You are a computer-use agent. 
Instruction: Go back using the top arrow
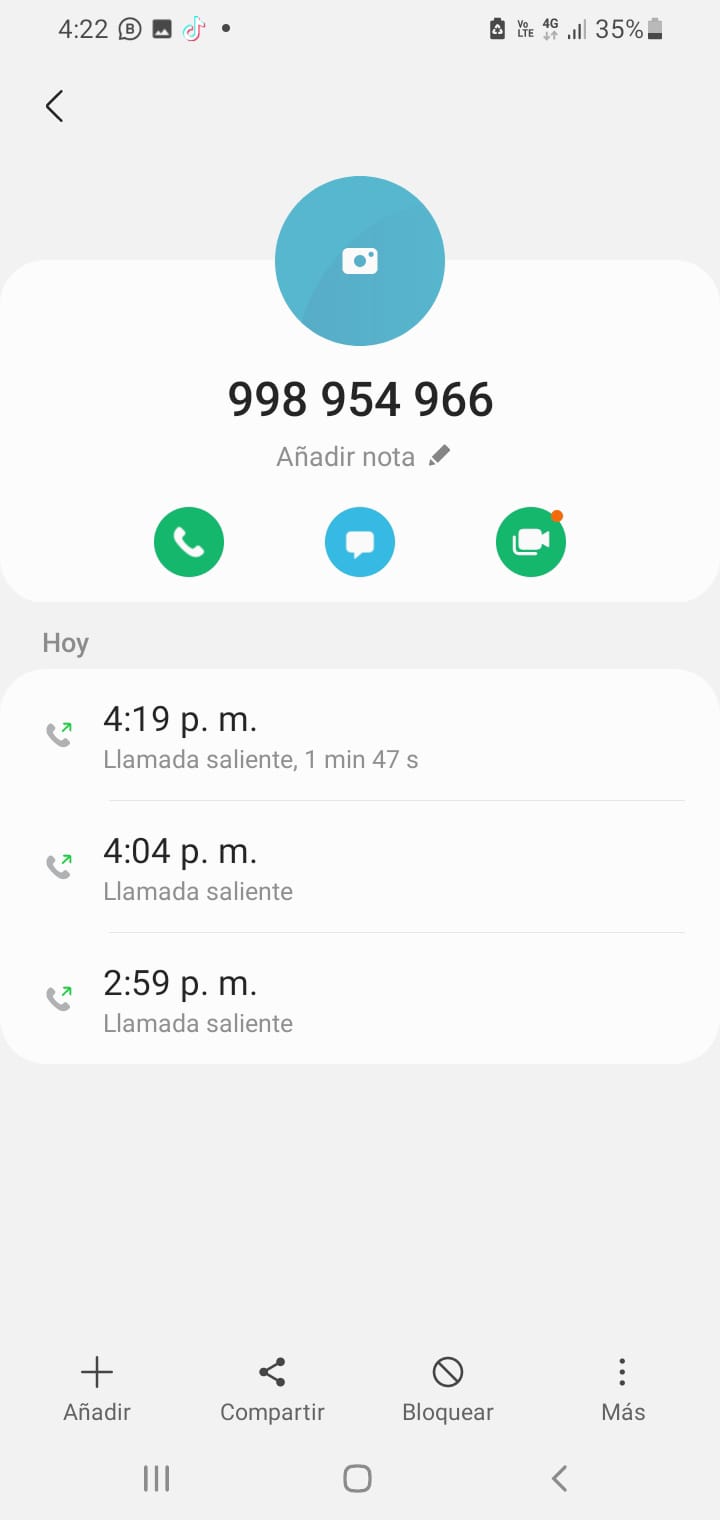click(x=55, y=106)
